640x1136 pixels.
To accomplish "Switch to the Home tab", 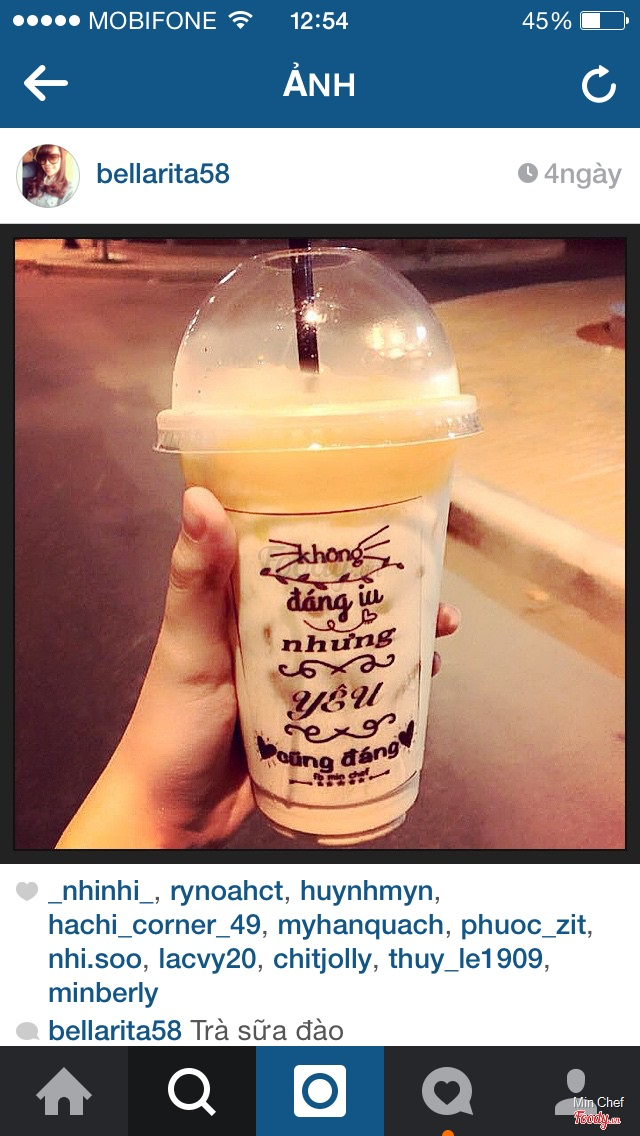I will click(64, 1091).
